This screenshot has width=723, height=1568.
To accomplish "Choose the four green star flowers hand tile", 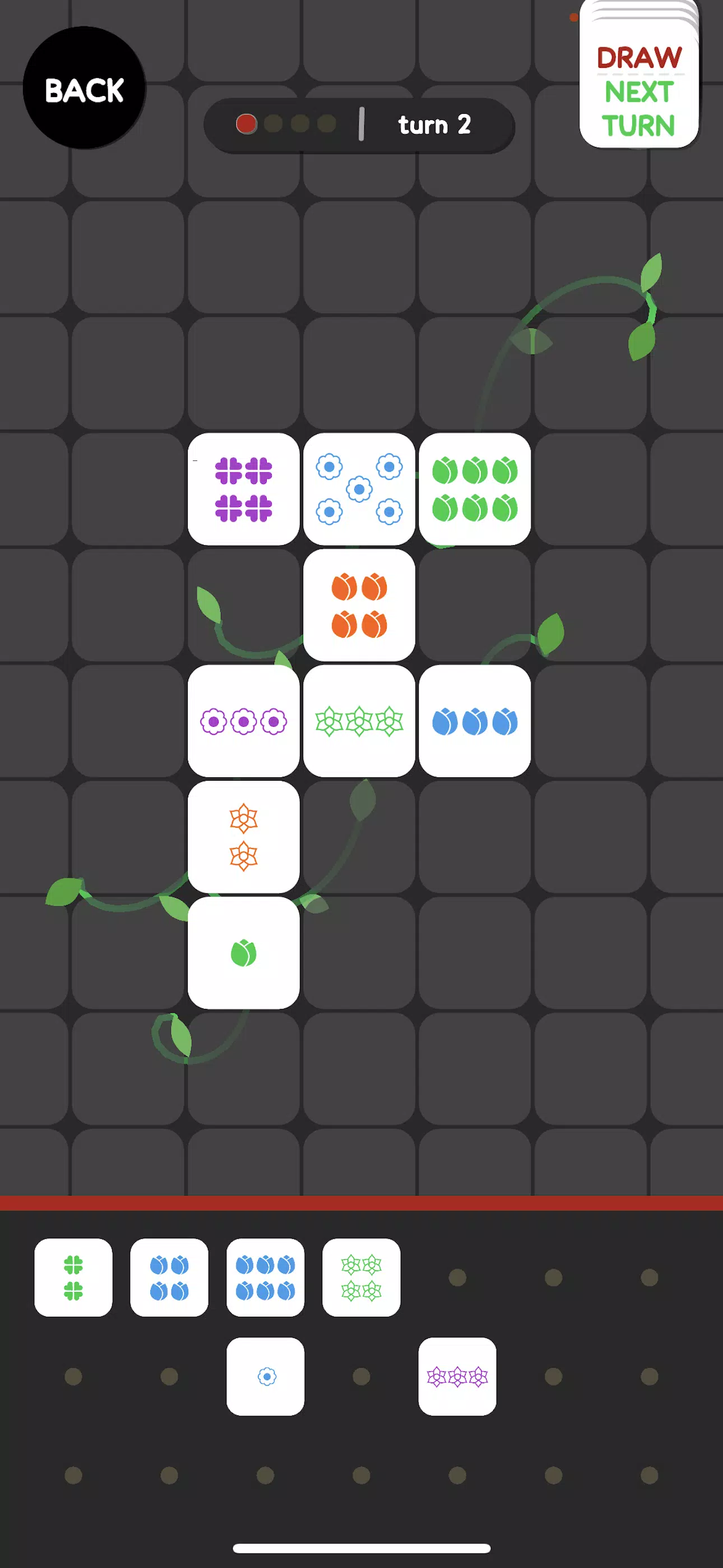I will pyautogui.click(x=361, y=1277).
